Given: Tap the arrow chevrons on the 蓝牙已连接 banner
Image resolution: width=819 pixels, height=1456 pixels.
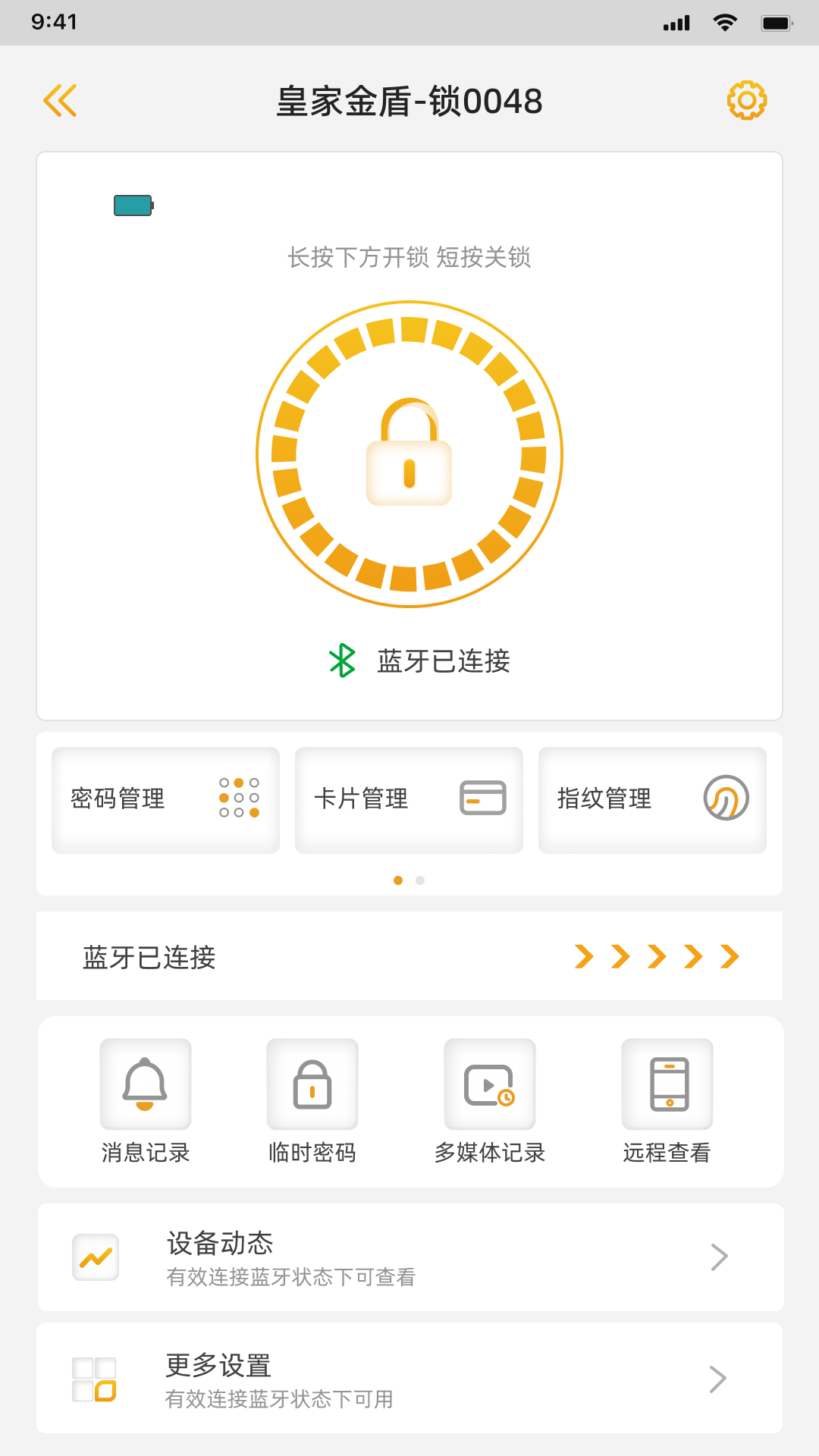Looking at the screenshot, I should pyautogui.click(x=657, y=957).
